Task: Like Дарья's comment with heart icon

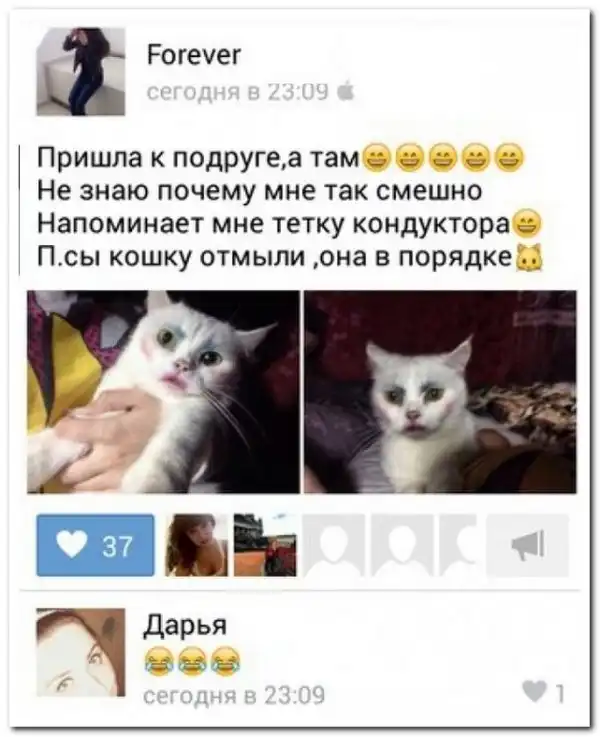Action: pos(535,690)
